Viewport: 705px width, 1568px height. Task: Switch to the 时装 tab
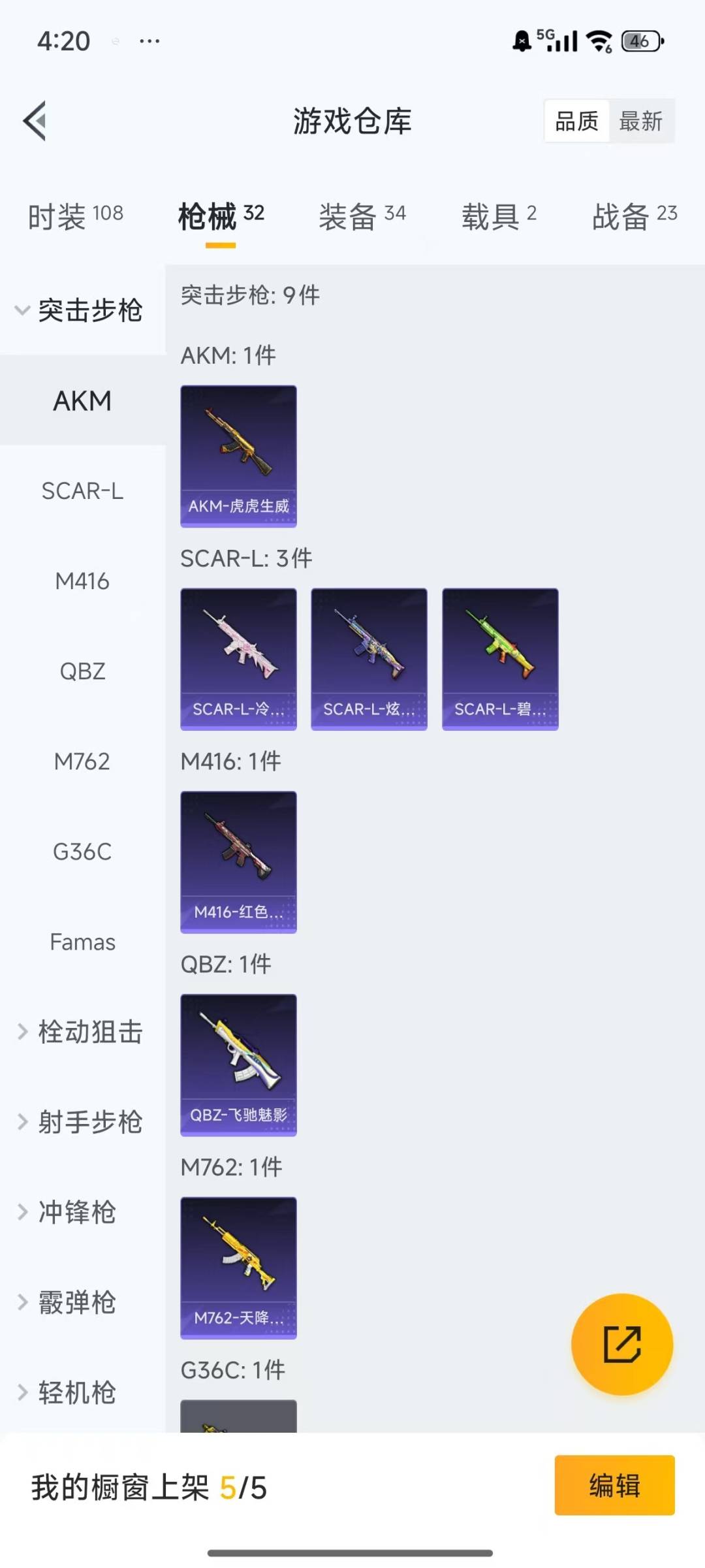tap(75, 216)
